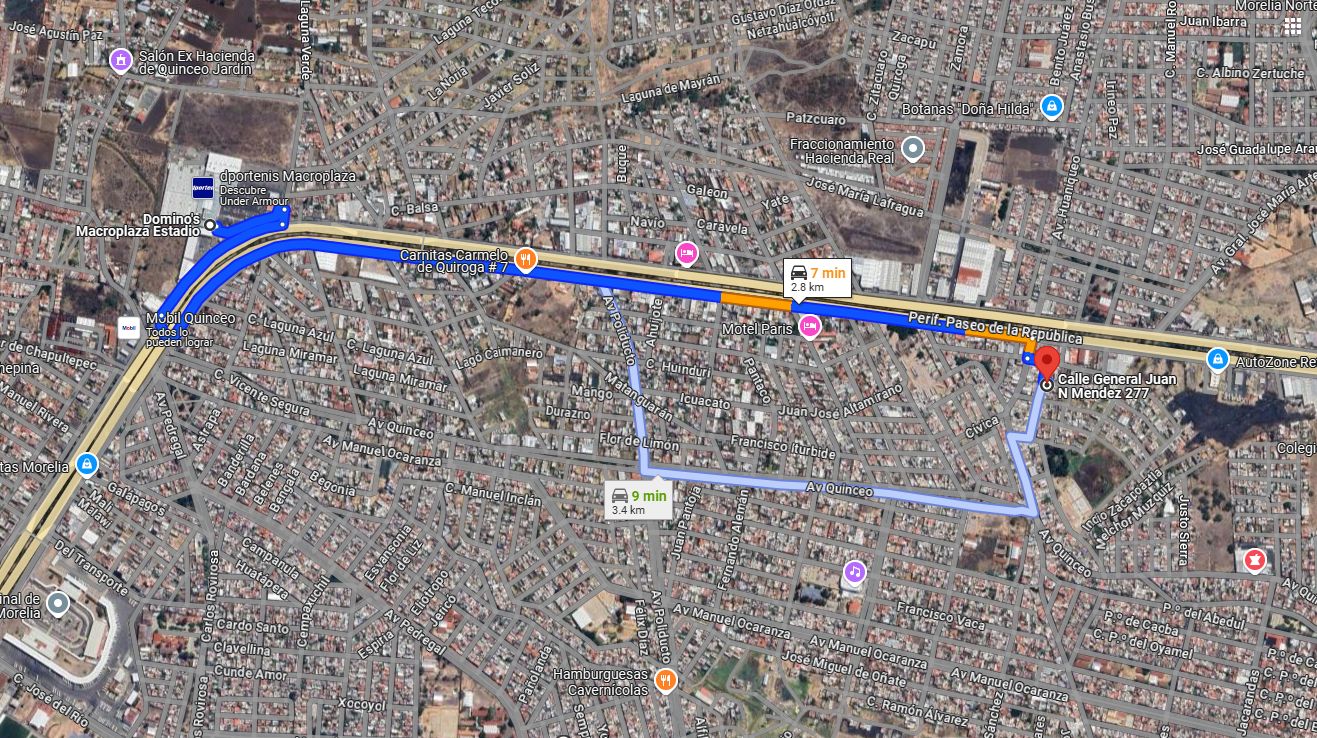Select Domino's Macroplaza Estadio start point
The width and height of the screenshot is (1317, 738).
210,226
